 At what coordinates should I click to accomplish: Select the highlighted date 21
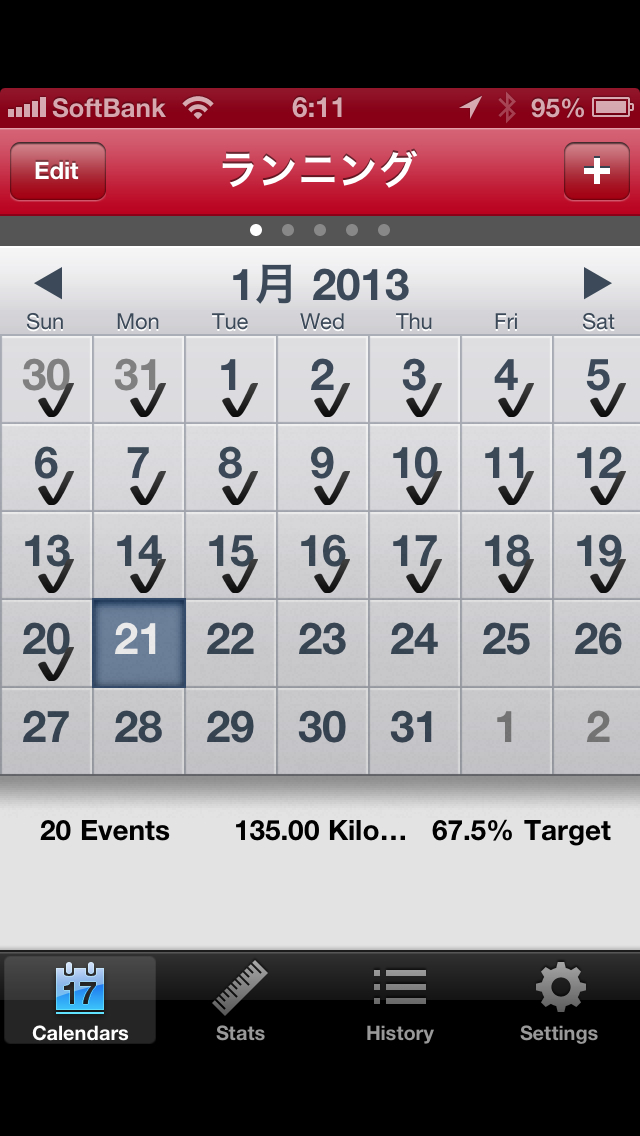tap(138, 643)
